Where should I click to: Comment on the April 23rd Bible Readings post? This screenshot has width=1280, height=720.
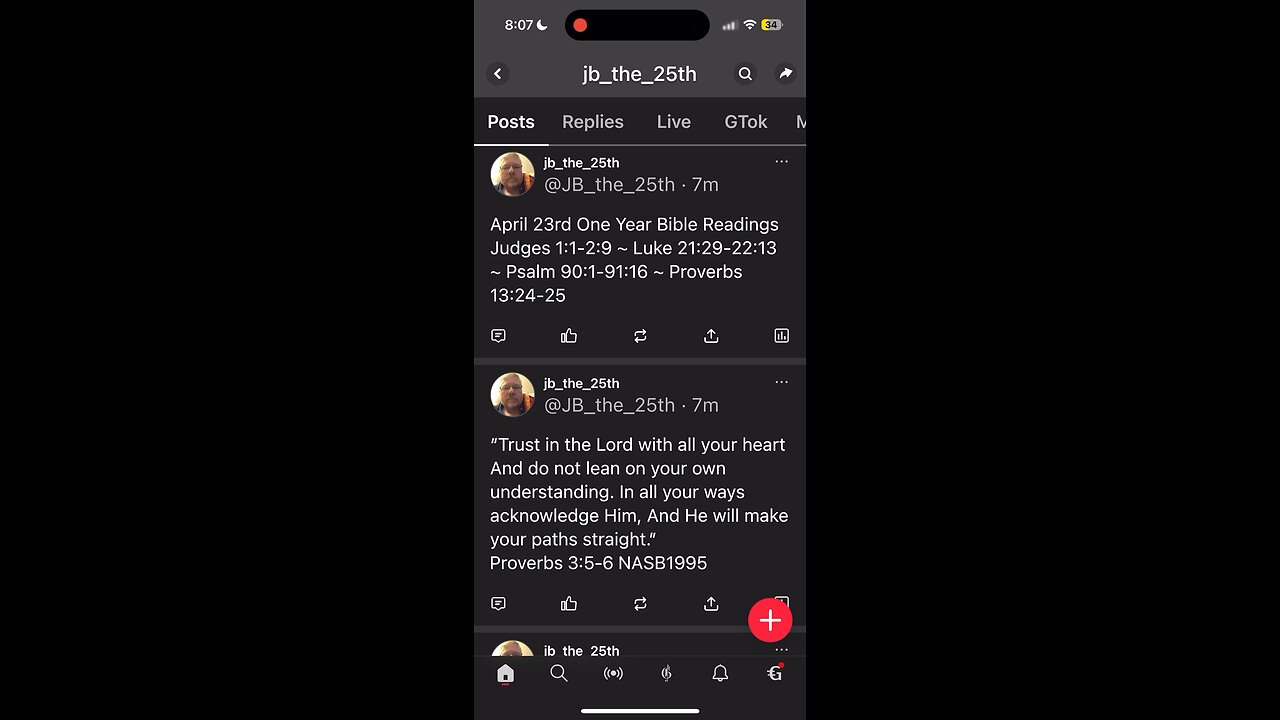coord(499,336)
